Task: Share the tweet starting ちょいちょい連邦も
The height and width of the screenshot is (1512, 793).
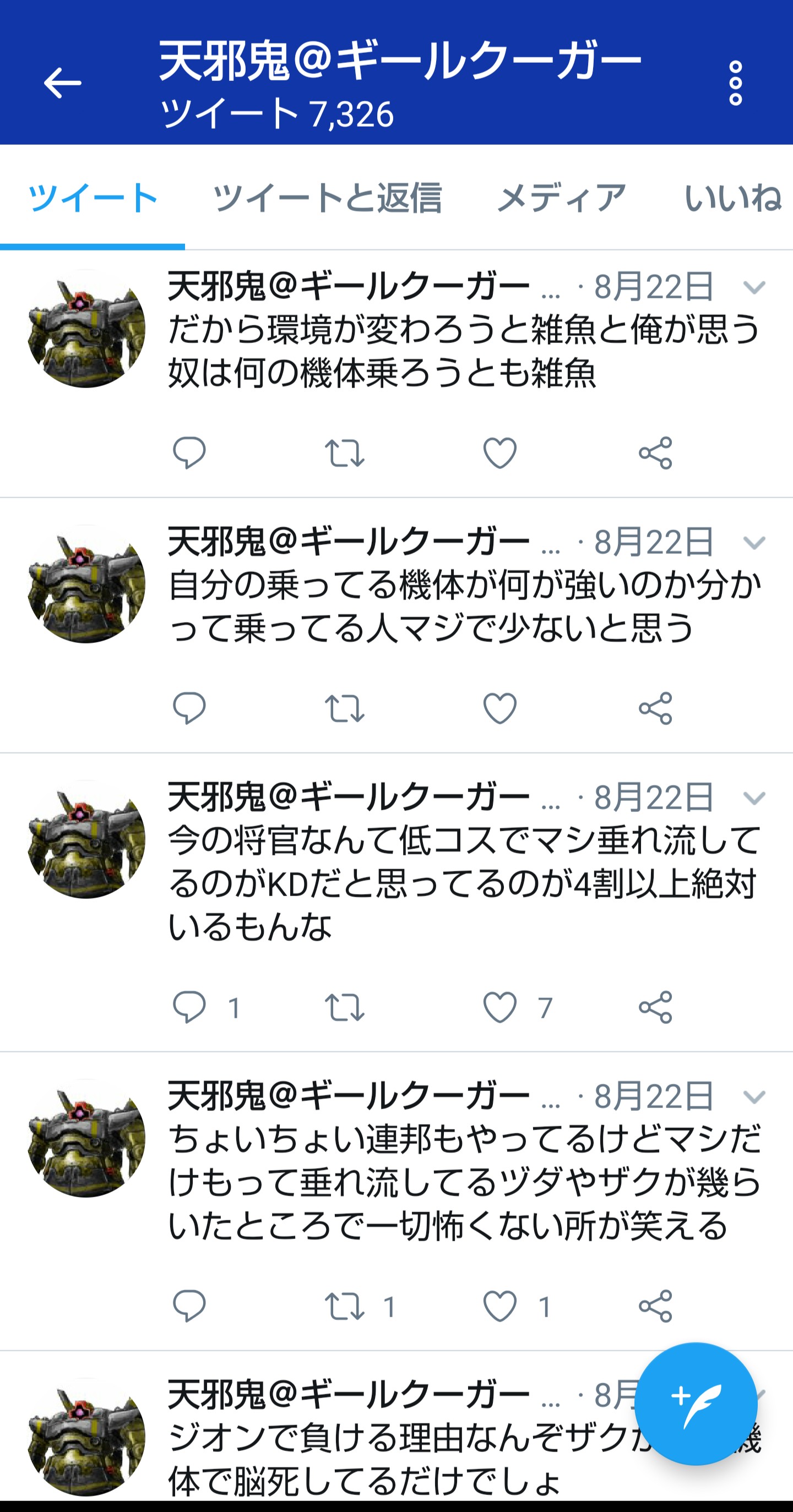Action: coord(655,1306)
